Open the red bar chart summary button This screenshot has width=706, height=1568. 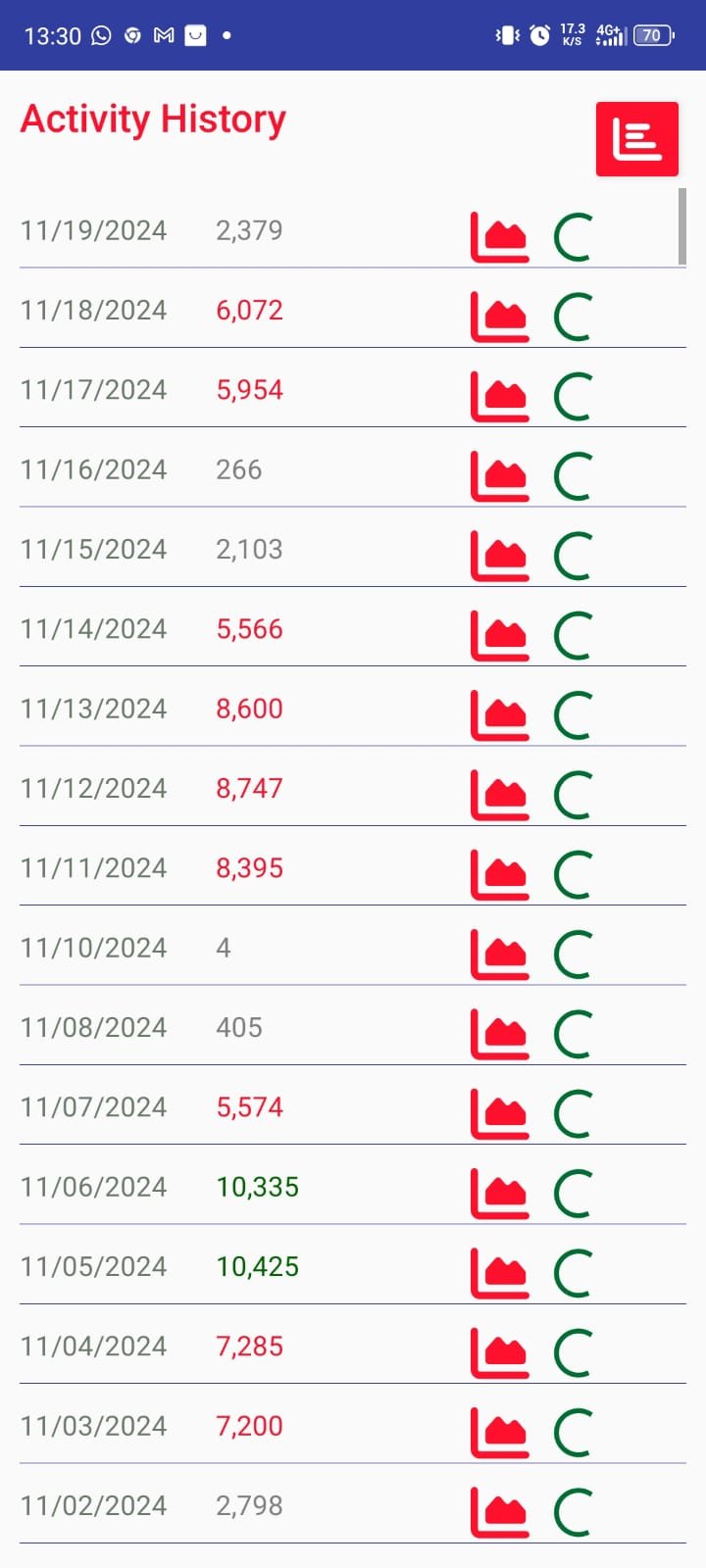pyautogui.click(x=636, y=139)
